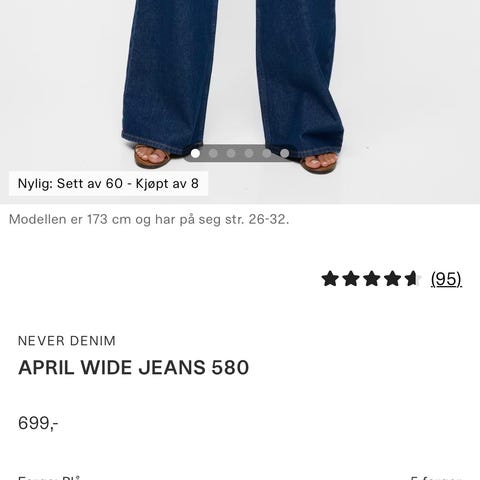Open the 95 reviews link
Image resolution: width=480 pixels, height=480 pixels.
(446, 279)
